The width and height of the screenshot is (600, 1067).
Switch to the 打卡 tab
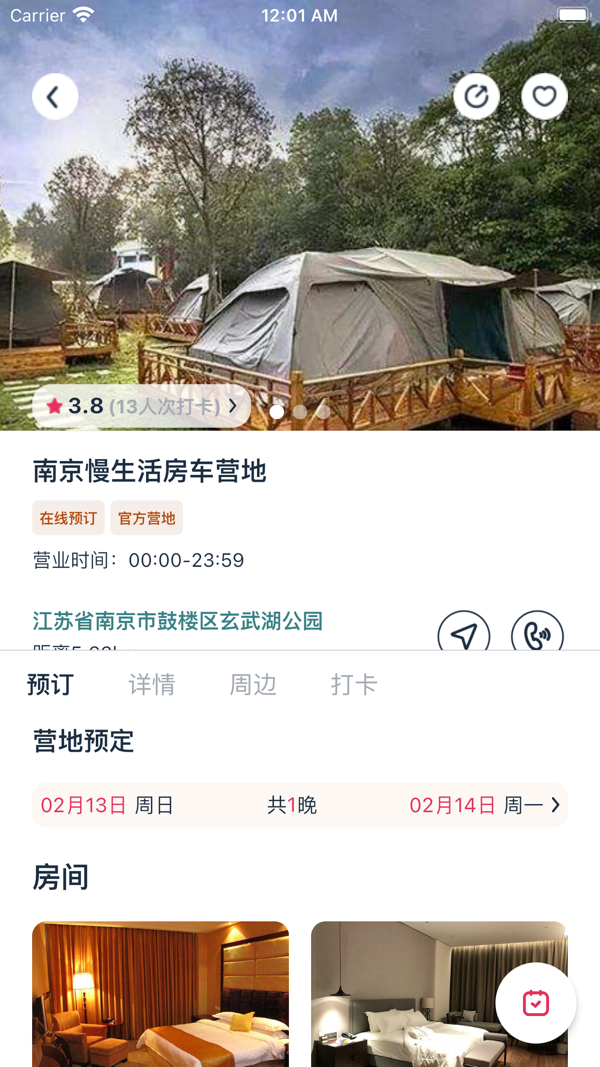tap(354, 685)
